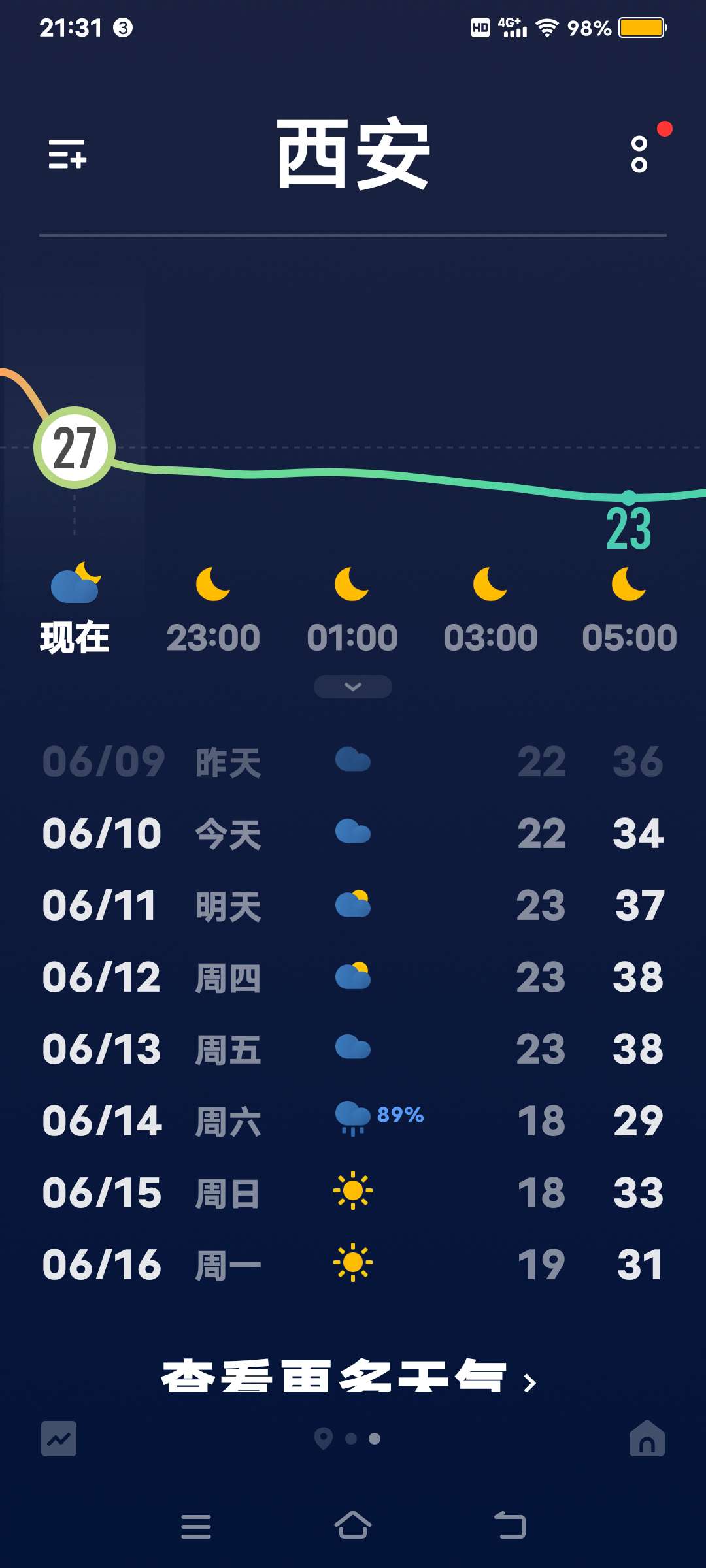Open the 06/14 周六 rainy forecast row

(x=353, y=1121)
